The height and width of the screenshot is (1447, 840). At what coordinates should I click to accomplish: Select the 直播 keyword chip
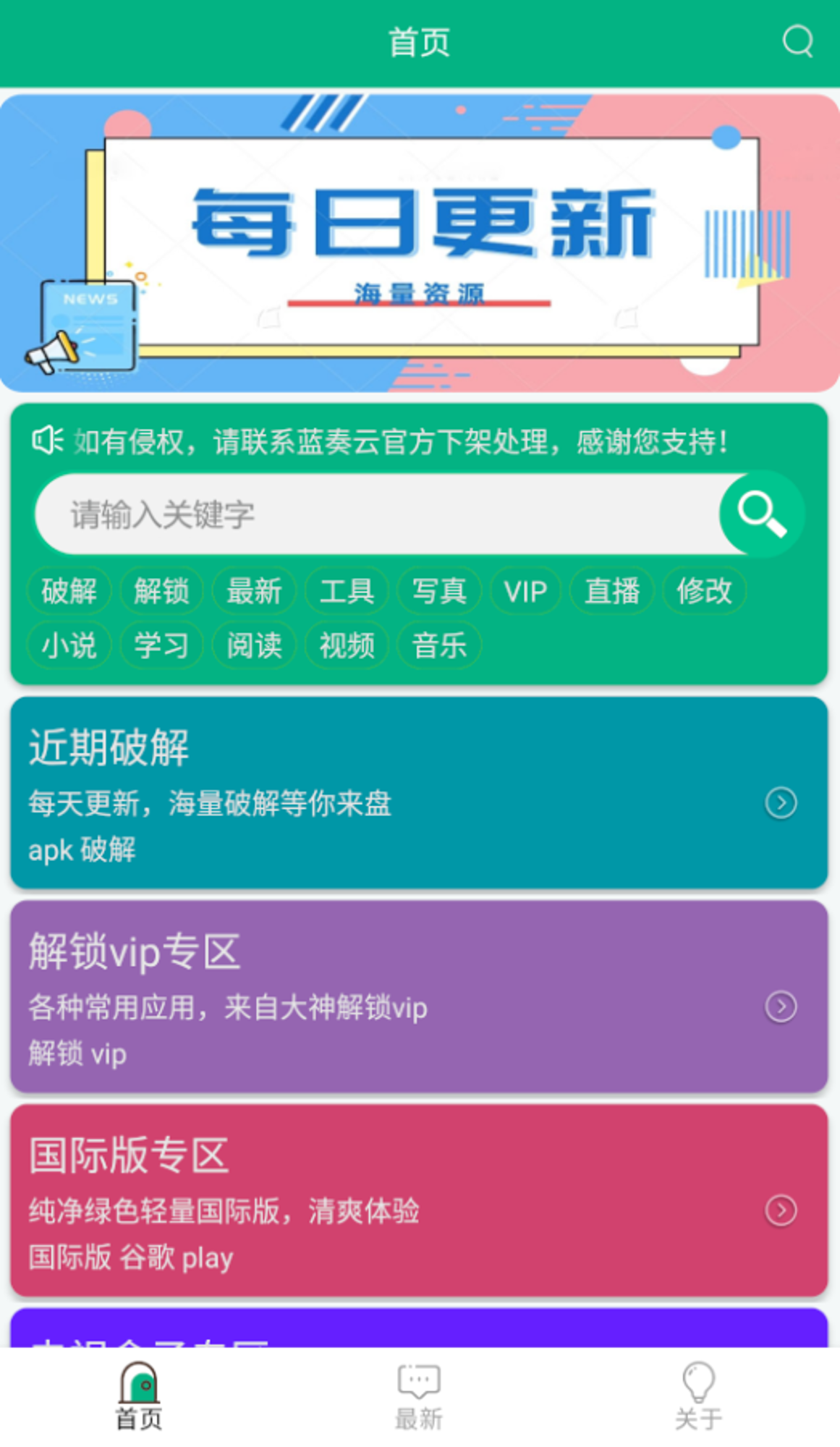pos(612,591)
